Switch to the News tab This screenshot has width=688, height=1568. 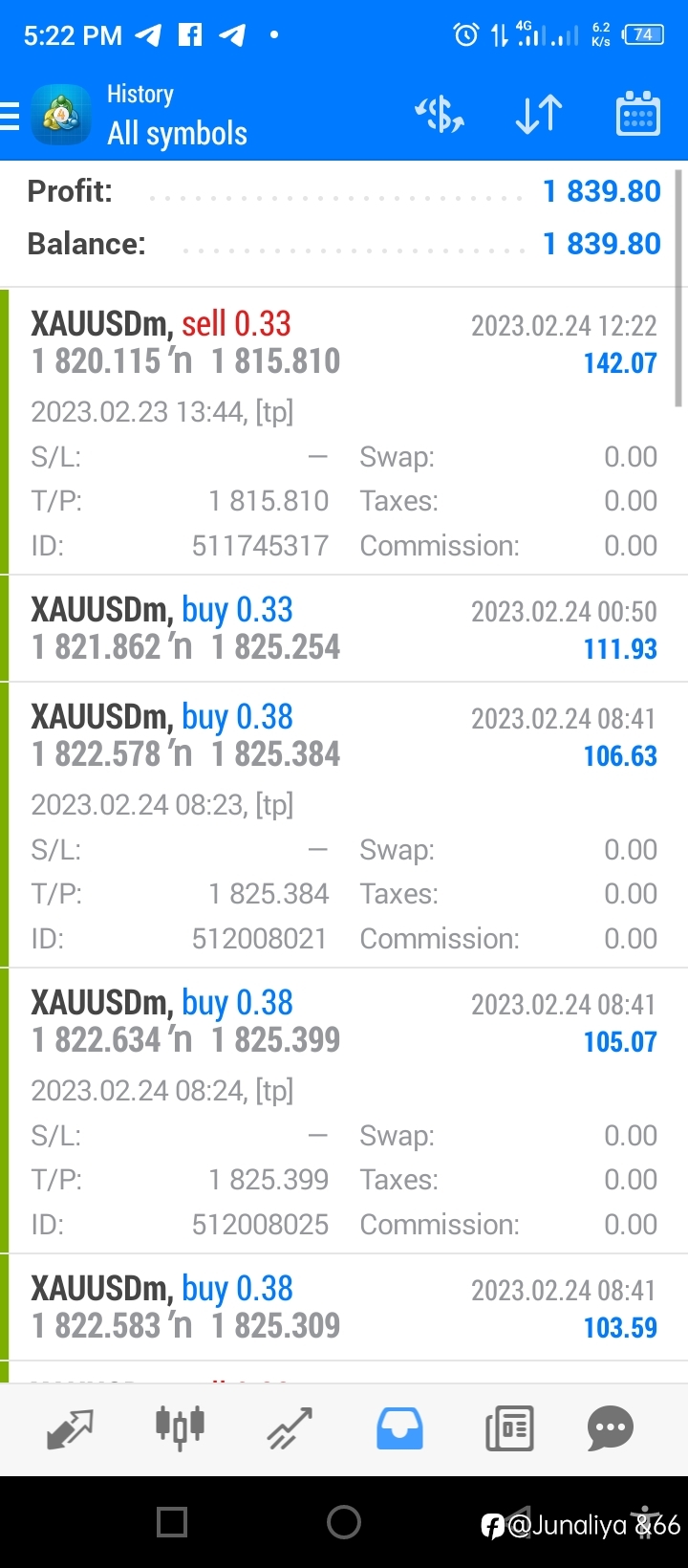509,1428
